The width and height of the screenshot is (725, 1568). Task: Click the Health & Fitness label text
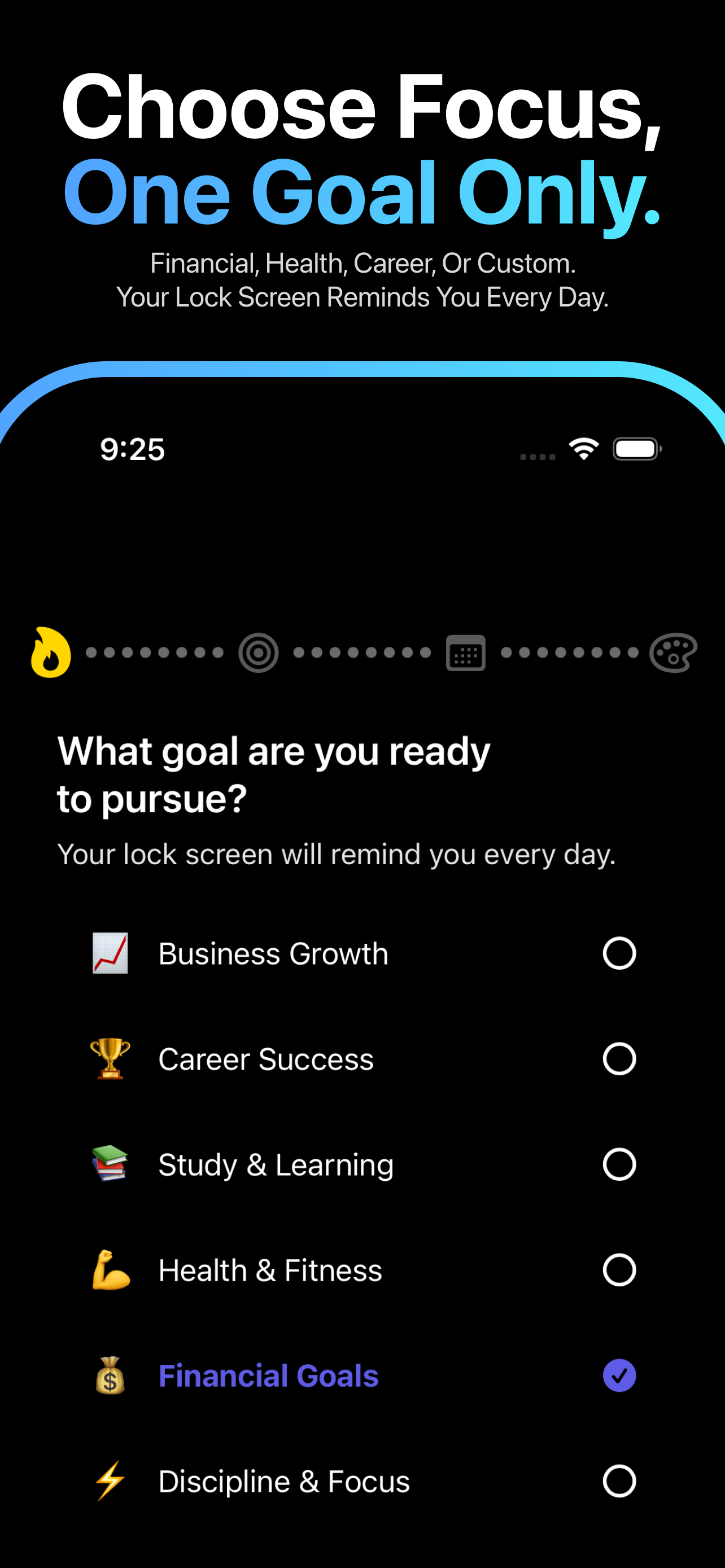pyautogui.click(x=270, y=1270)
